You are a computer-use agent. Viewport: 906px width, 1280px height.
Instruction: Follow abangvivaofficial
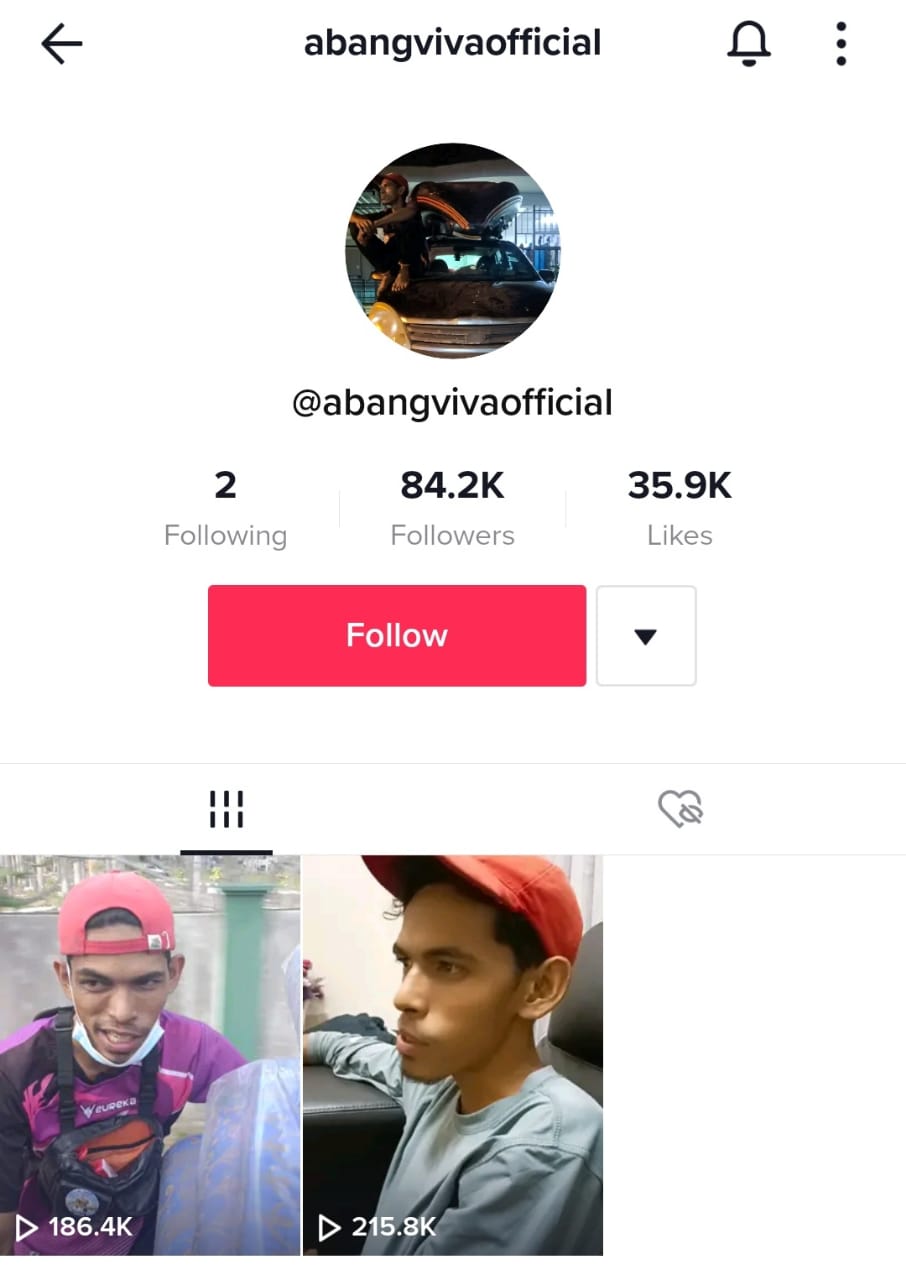396,636
